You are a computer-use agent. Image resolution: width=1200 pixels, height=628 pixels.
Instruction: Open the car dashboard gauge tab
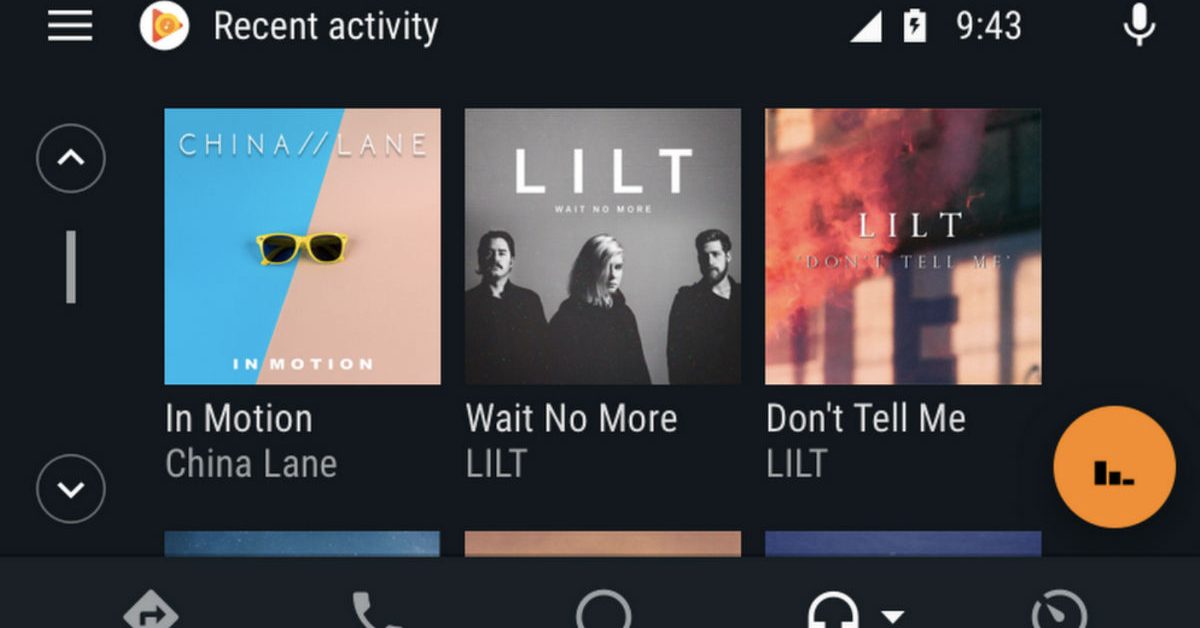click(x=1058, y=612)
